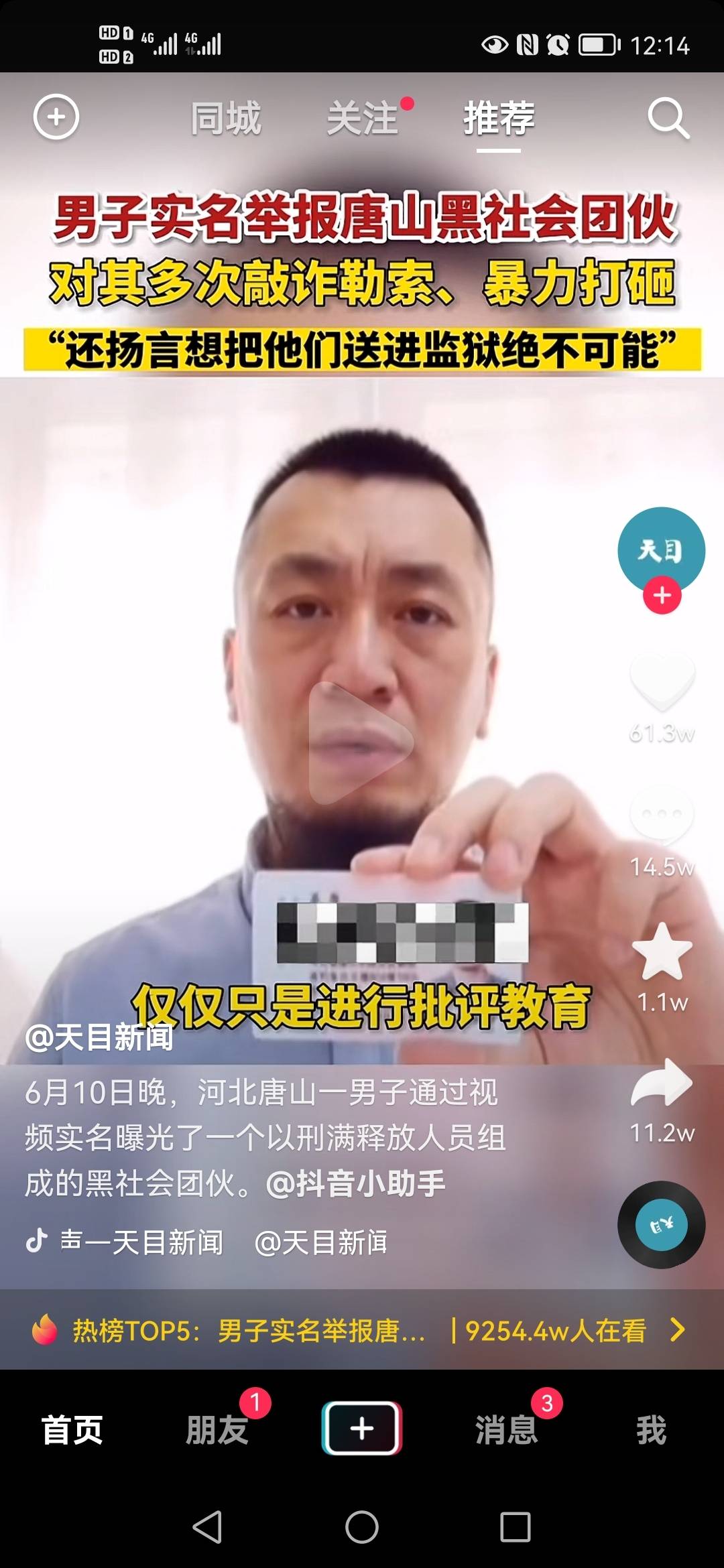Image resolution: width=724 pixels, height=1568 pixels.
Task: Open the @抖音小助手 mention link
Action: point(355,1183)
